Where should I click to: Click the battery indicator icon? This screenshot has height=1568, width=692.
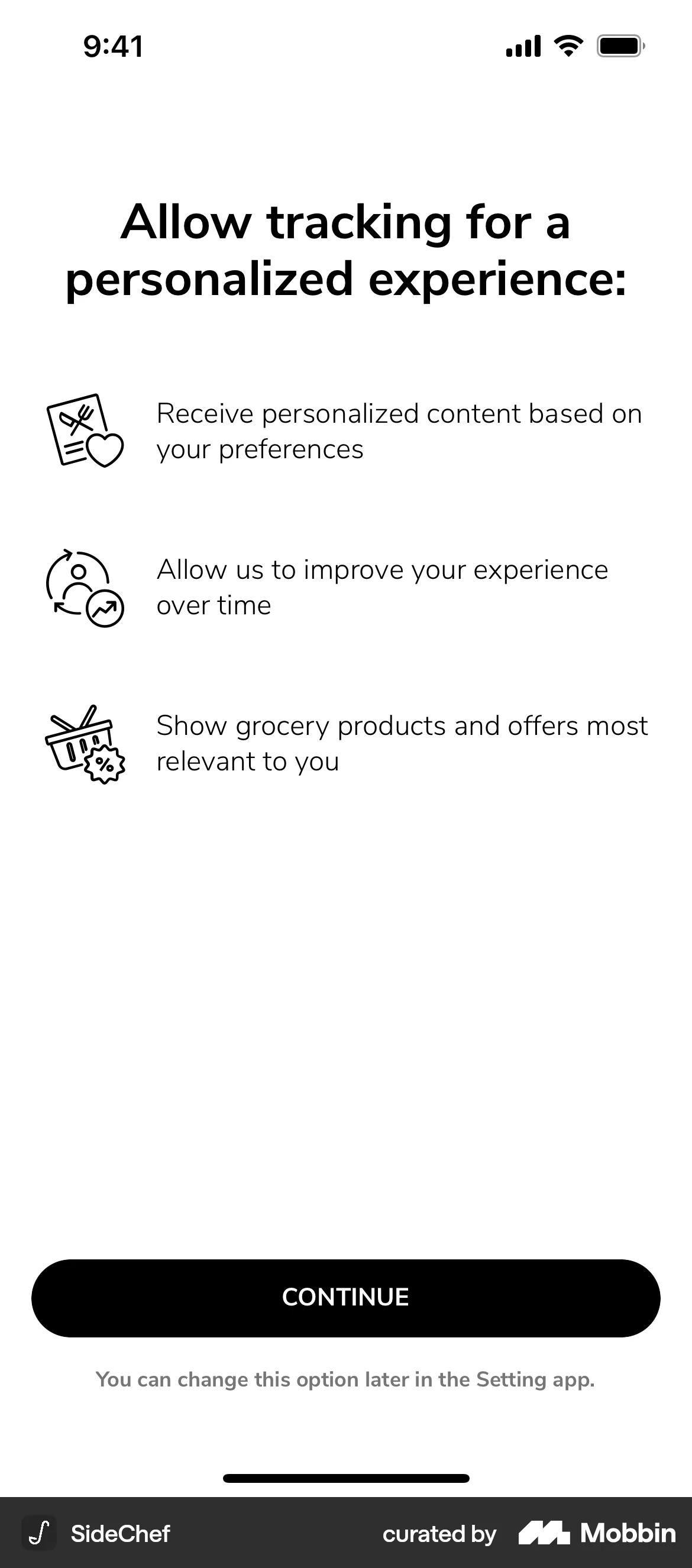tap(617, 46)
